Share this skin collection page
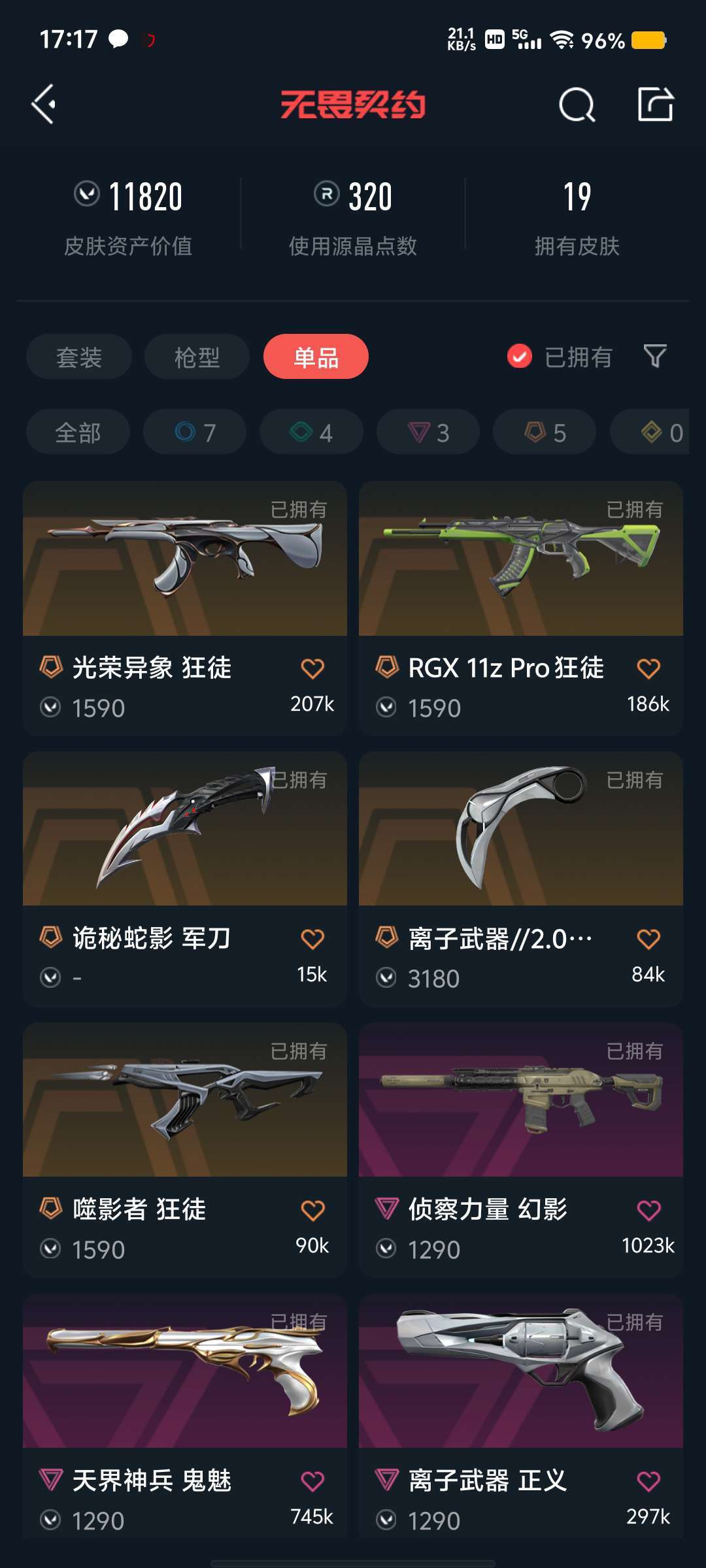This screenshot has height=1568, width=706. [x=656, y=105]
